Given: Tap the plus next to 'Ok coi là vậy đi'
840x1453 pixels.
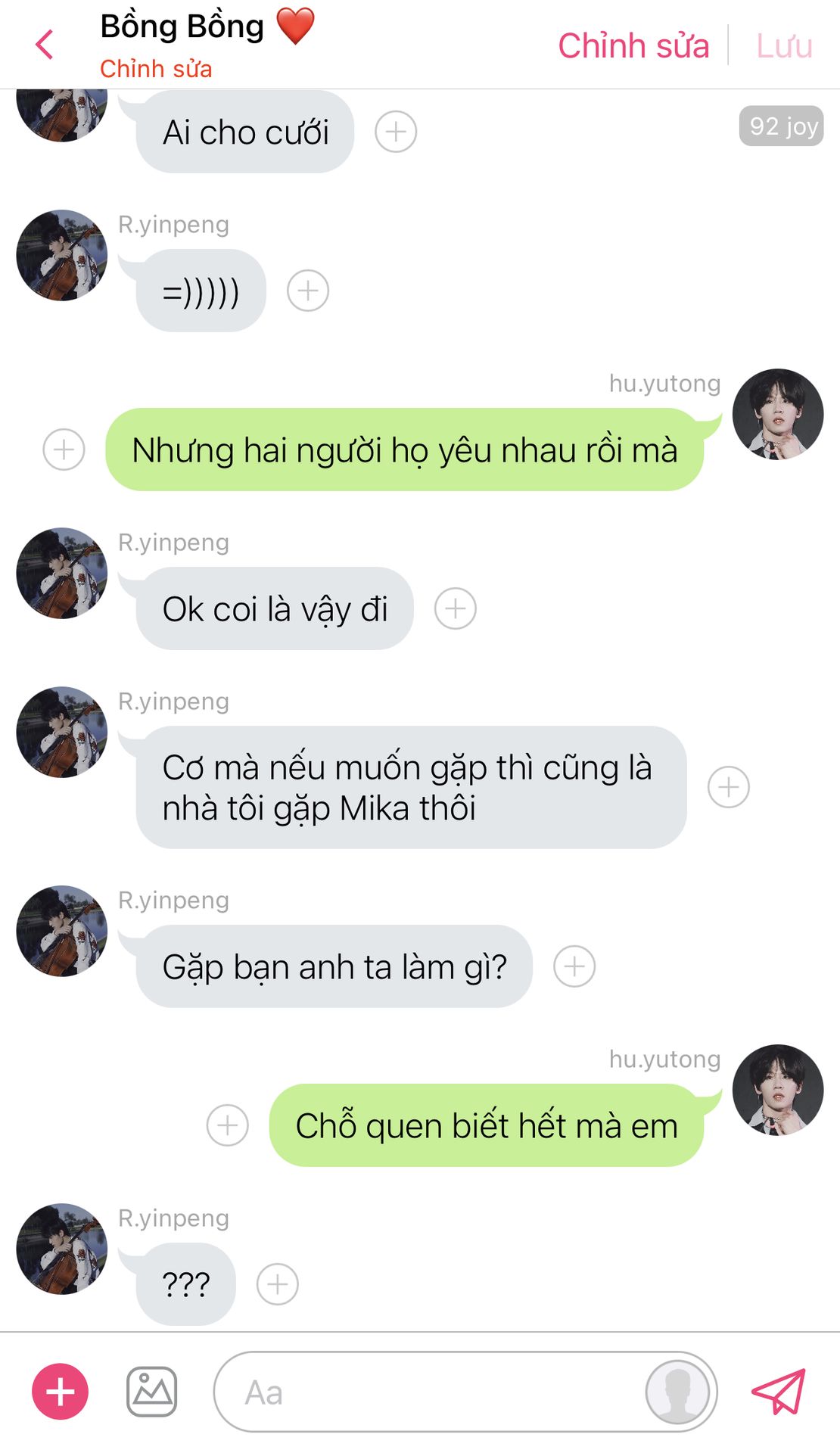Looking at the screenshot, I should pos(455,608).
